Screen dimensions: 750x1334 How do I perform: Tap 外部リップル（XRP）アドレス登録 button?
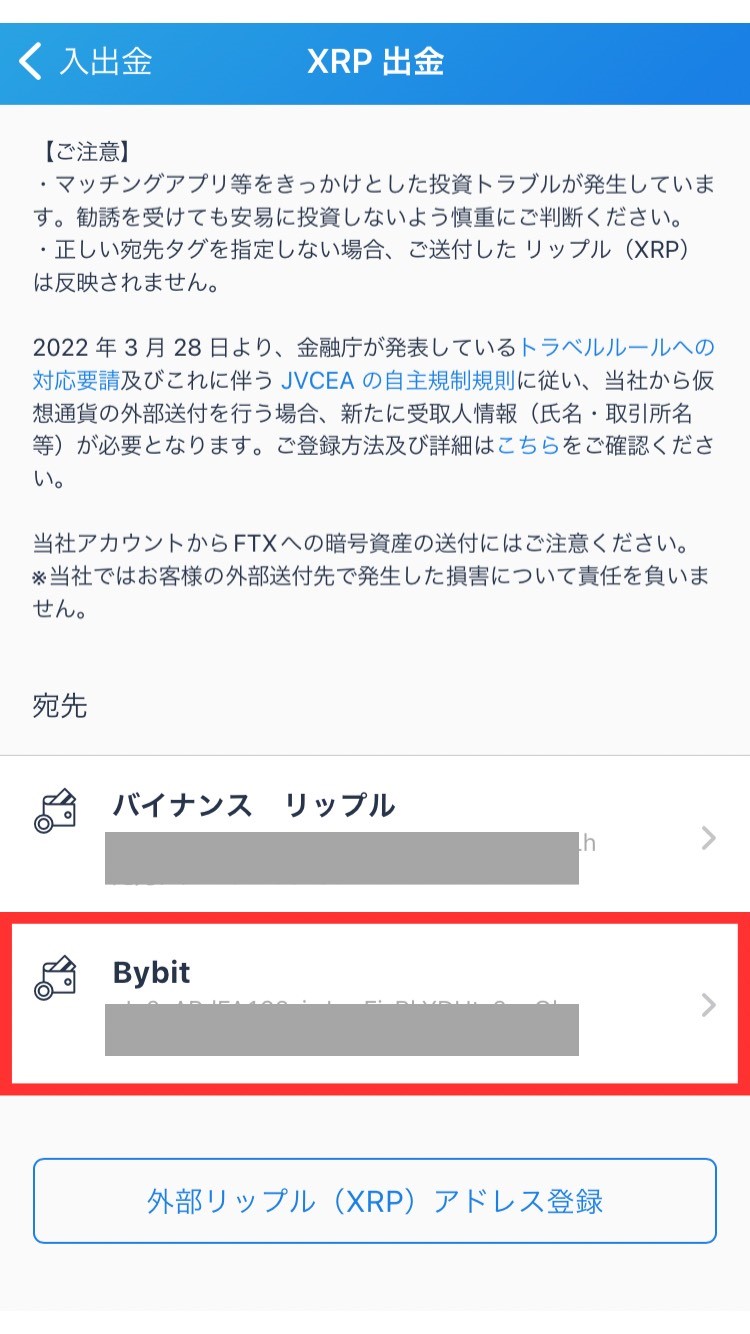375,1200
